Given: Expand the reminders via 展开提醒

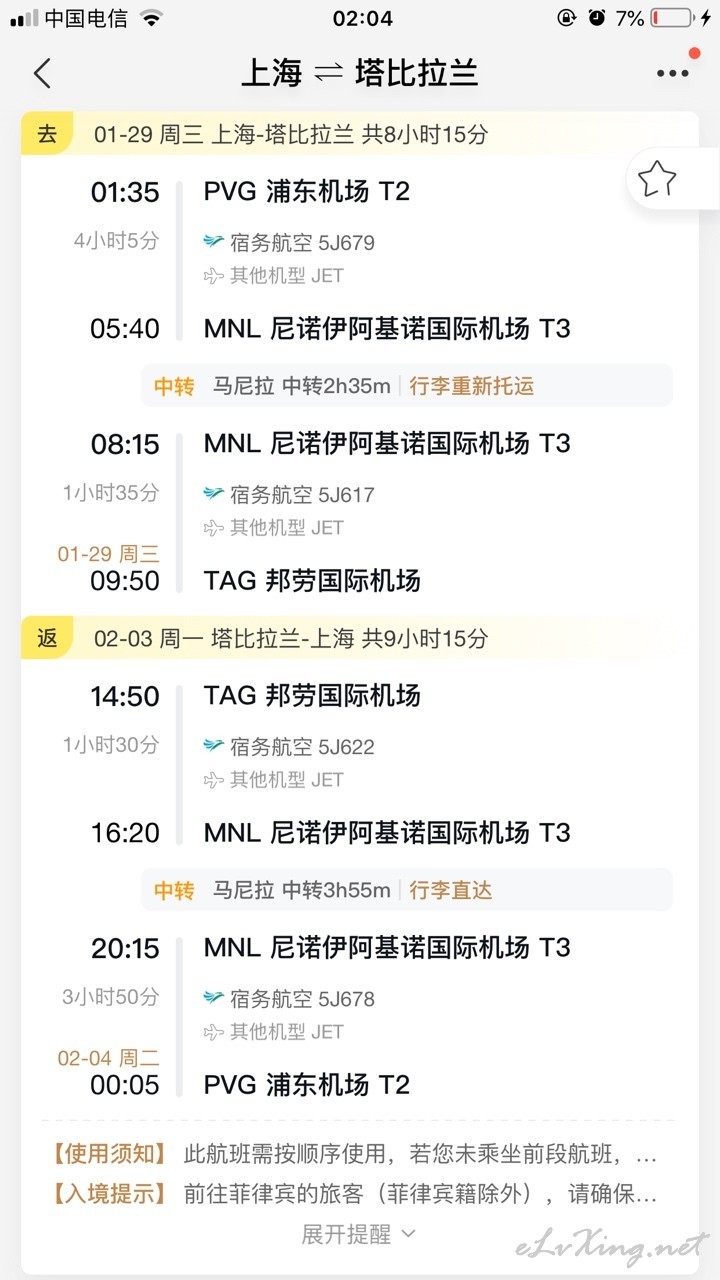Looking at the screenshot, I should [x=359, y=1234].
